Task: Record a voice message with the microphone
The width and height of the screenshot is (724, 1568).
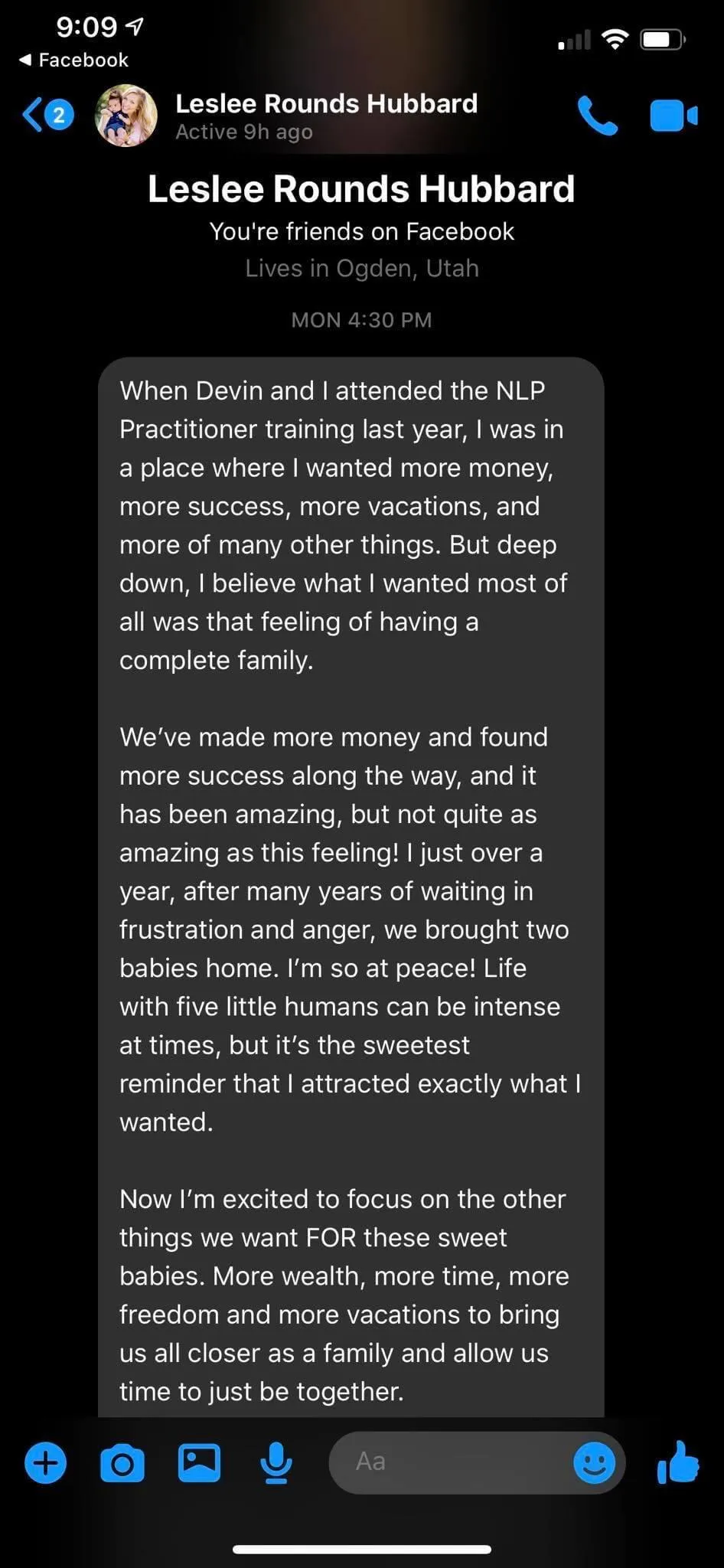Action: tap(276, 1463)
